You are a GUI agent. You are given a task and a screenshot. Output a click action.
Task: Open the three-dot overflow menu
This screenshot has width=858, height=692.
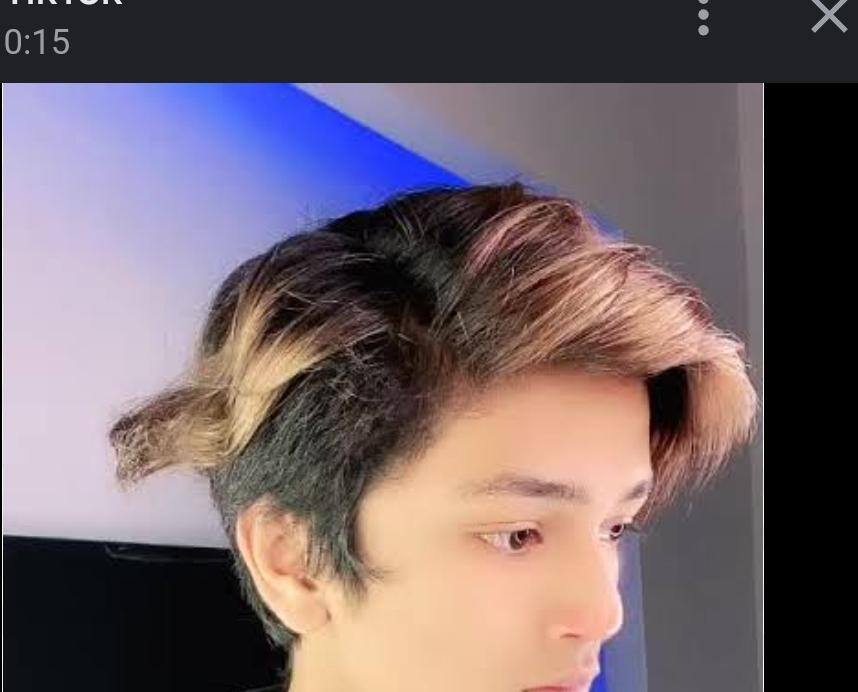704,16
